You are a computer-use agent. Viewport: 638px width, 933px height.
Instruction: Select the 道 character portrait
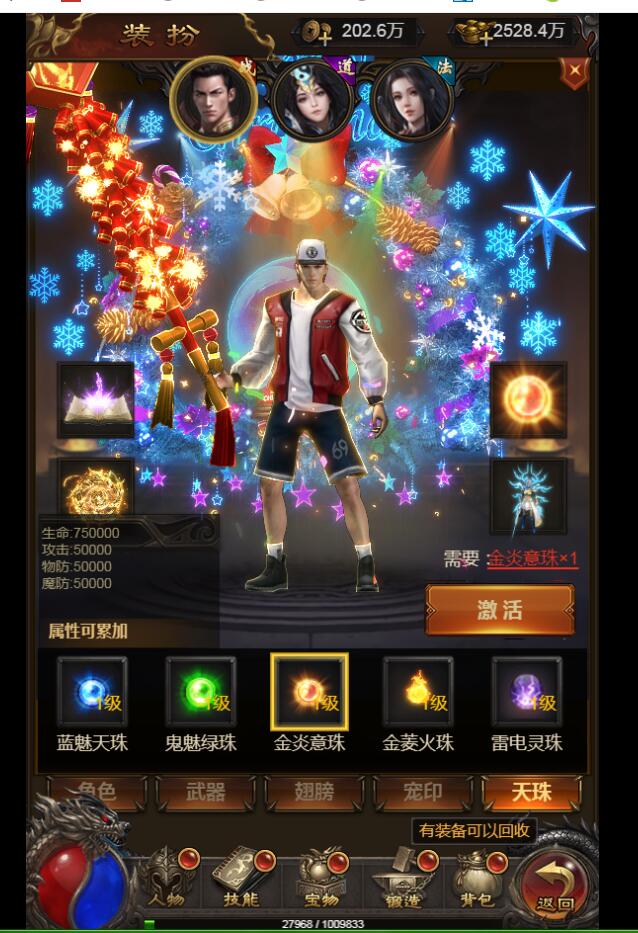coord(312,101)
